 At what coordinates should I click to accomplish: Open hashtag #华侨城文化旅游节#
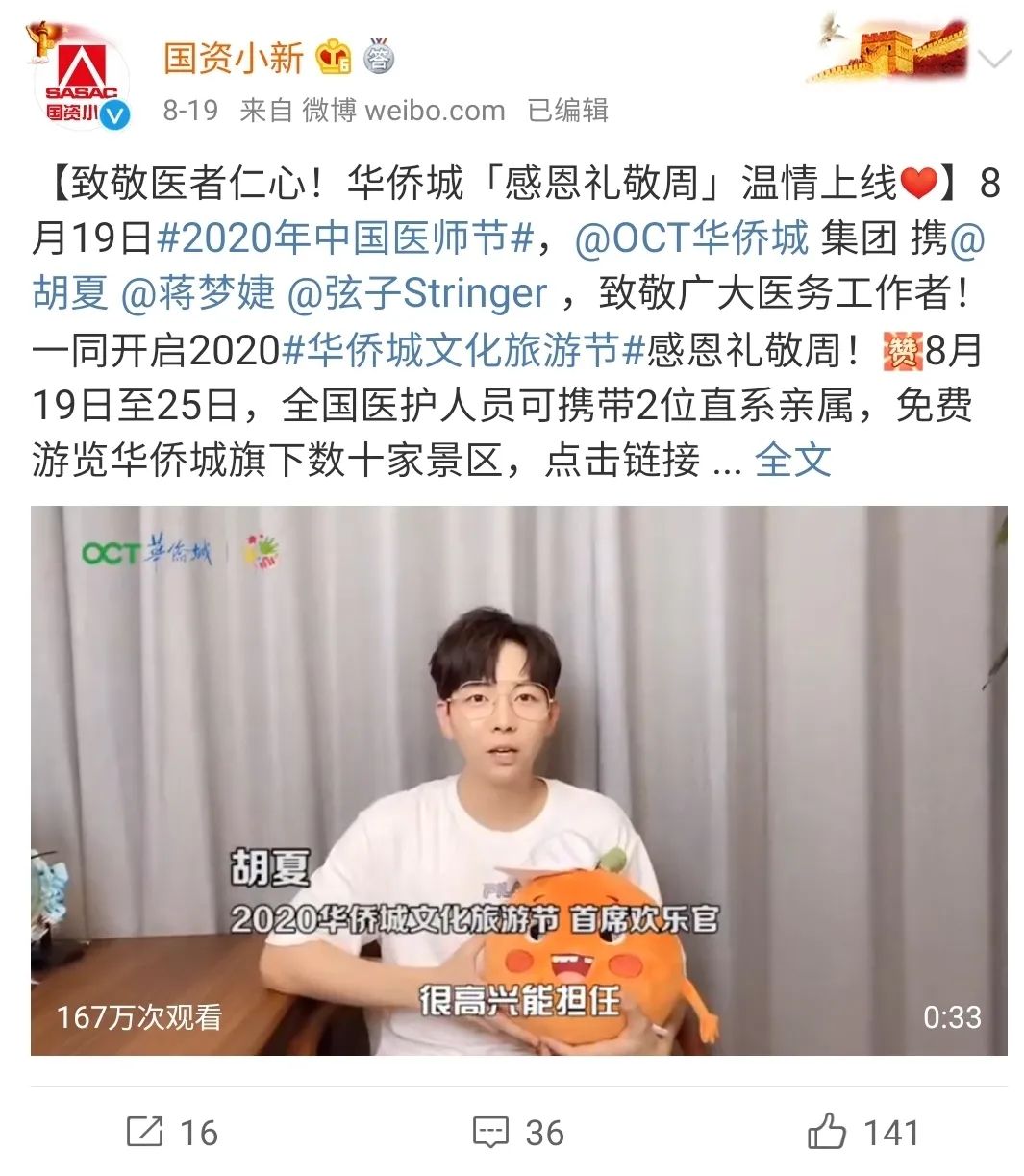tap(463, 350)
